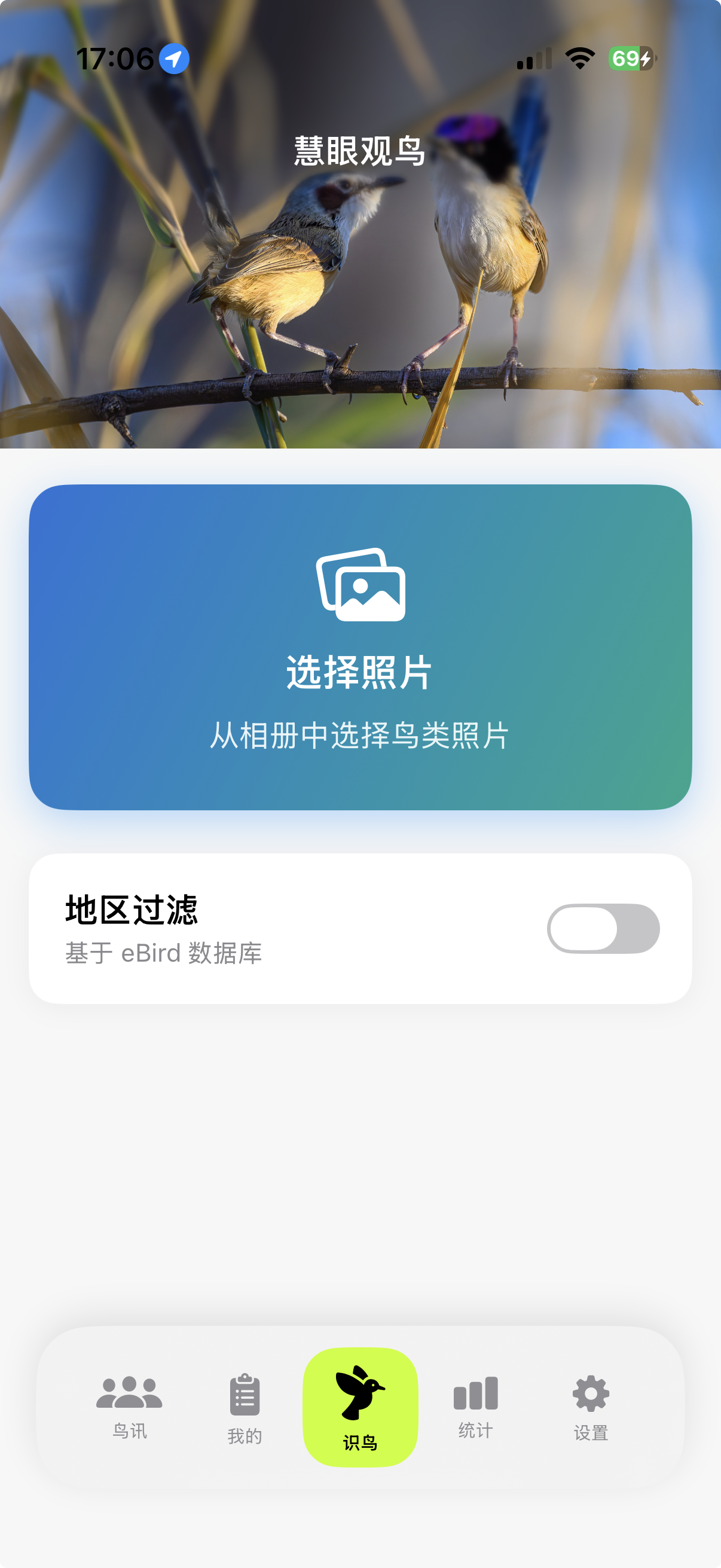Screen dimensions: 721x1568
Task: Open the 统计 statistics bar chart icon
Action: [475, 1394]
